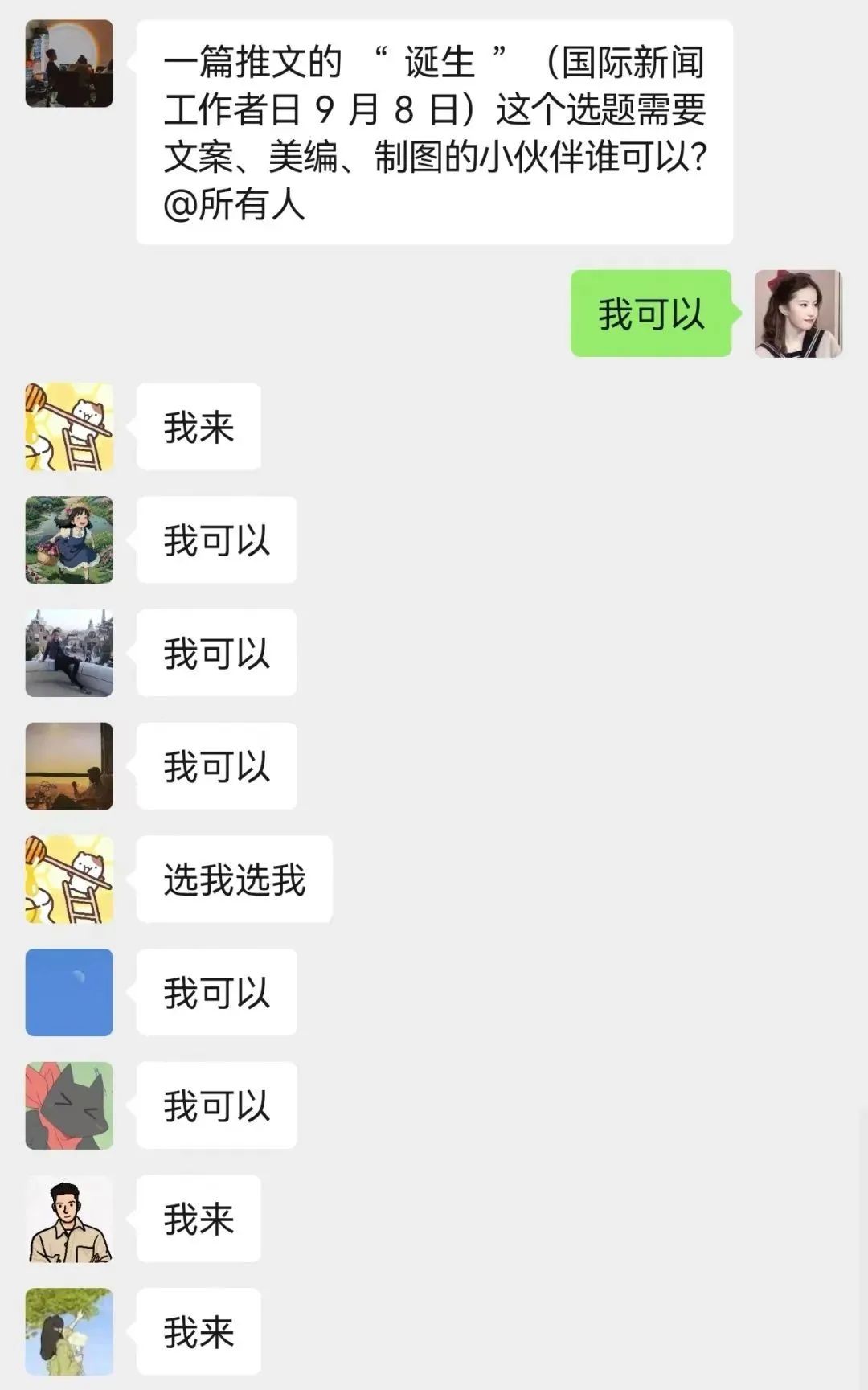View the anime girl with basket avatar's profile
Screen dimensions: 868x1390
pos(69,539)
